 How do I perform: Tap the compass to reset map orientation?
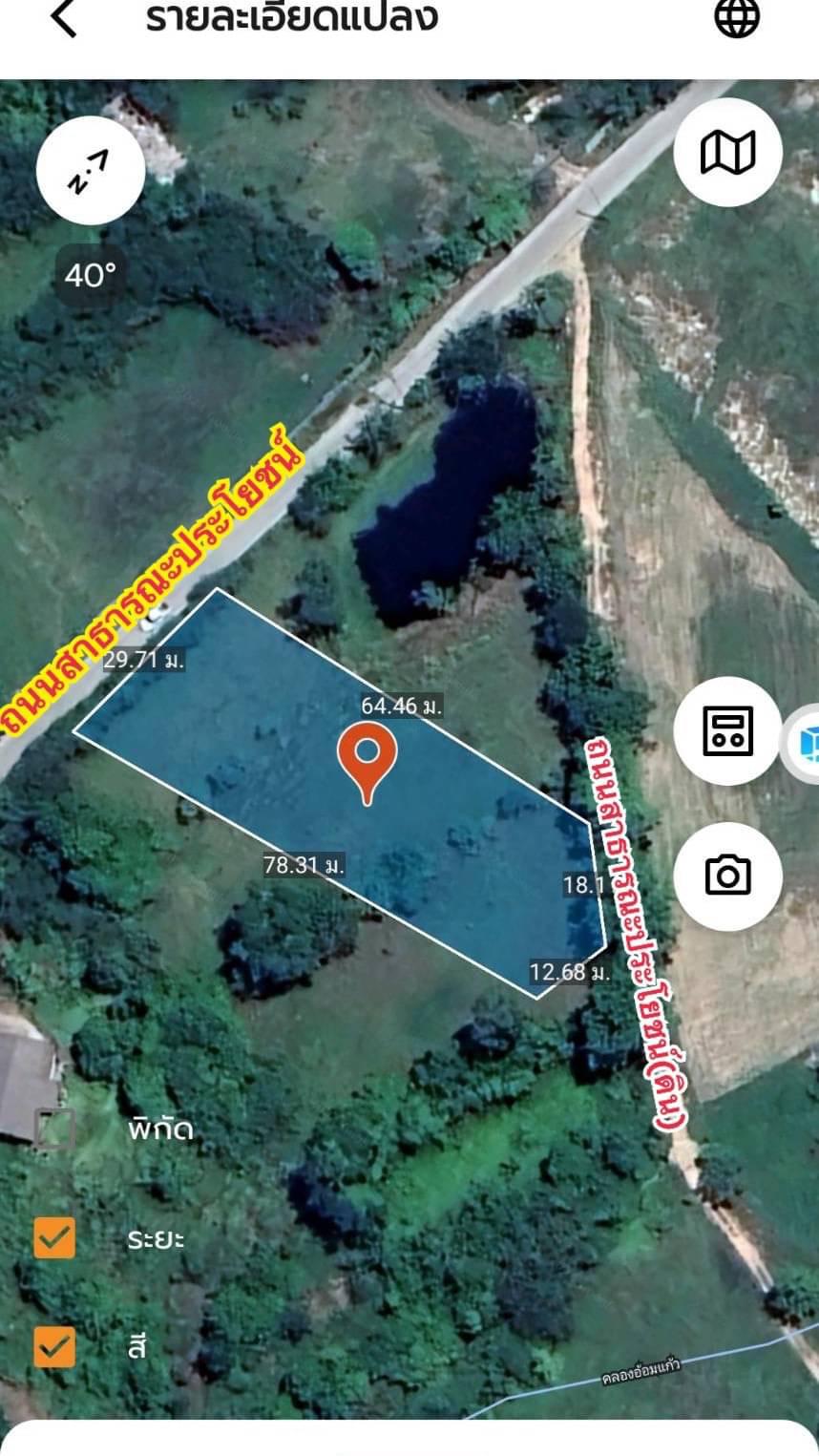click(x=91, y=171)
